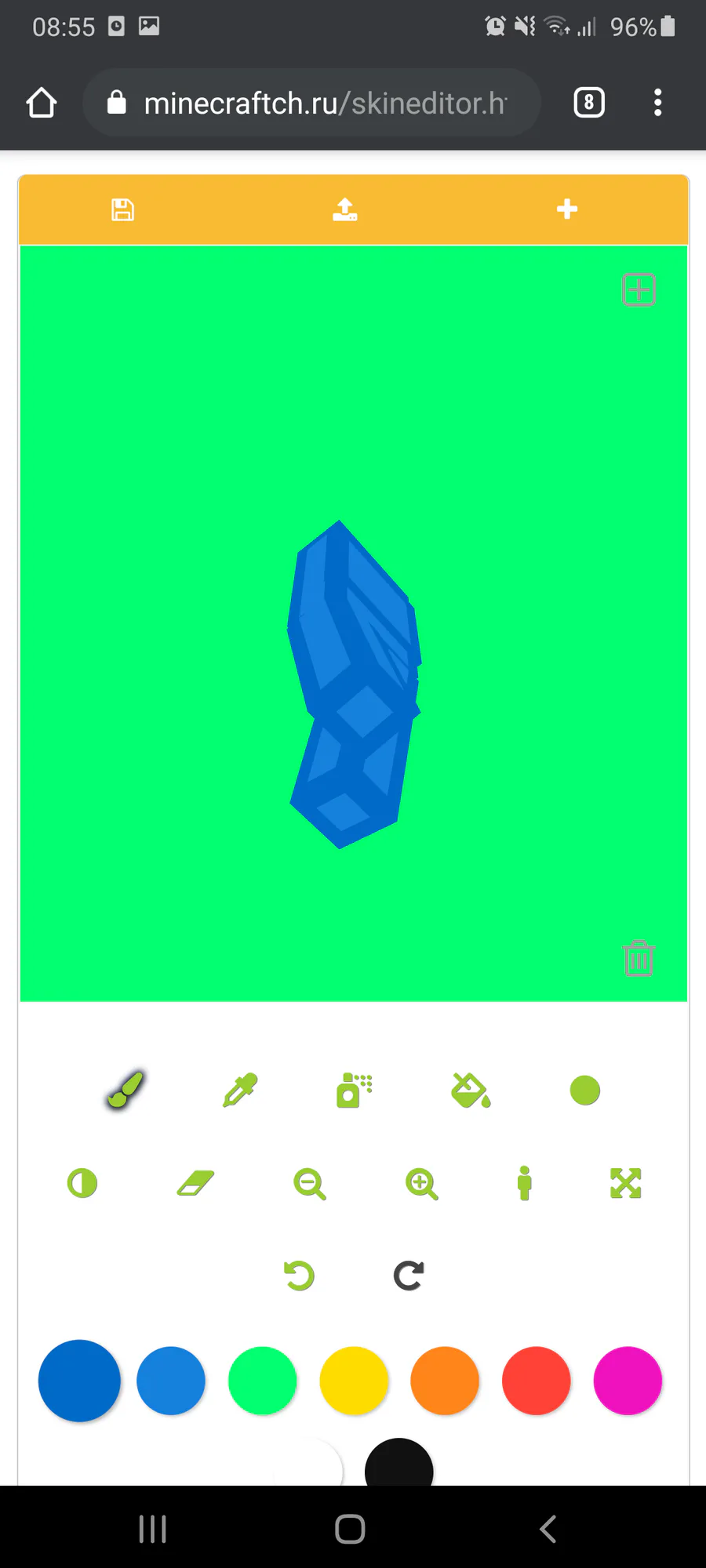
Task: Open the browser overflow menu
Action: tap(657, 103)
